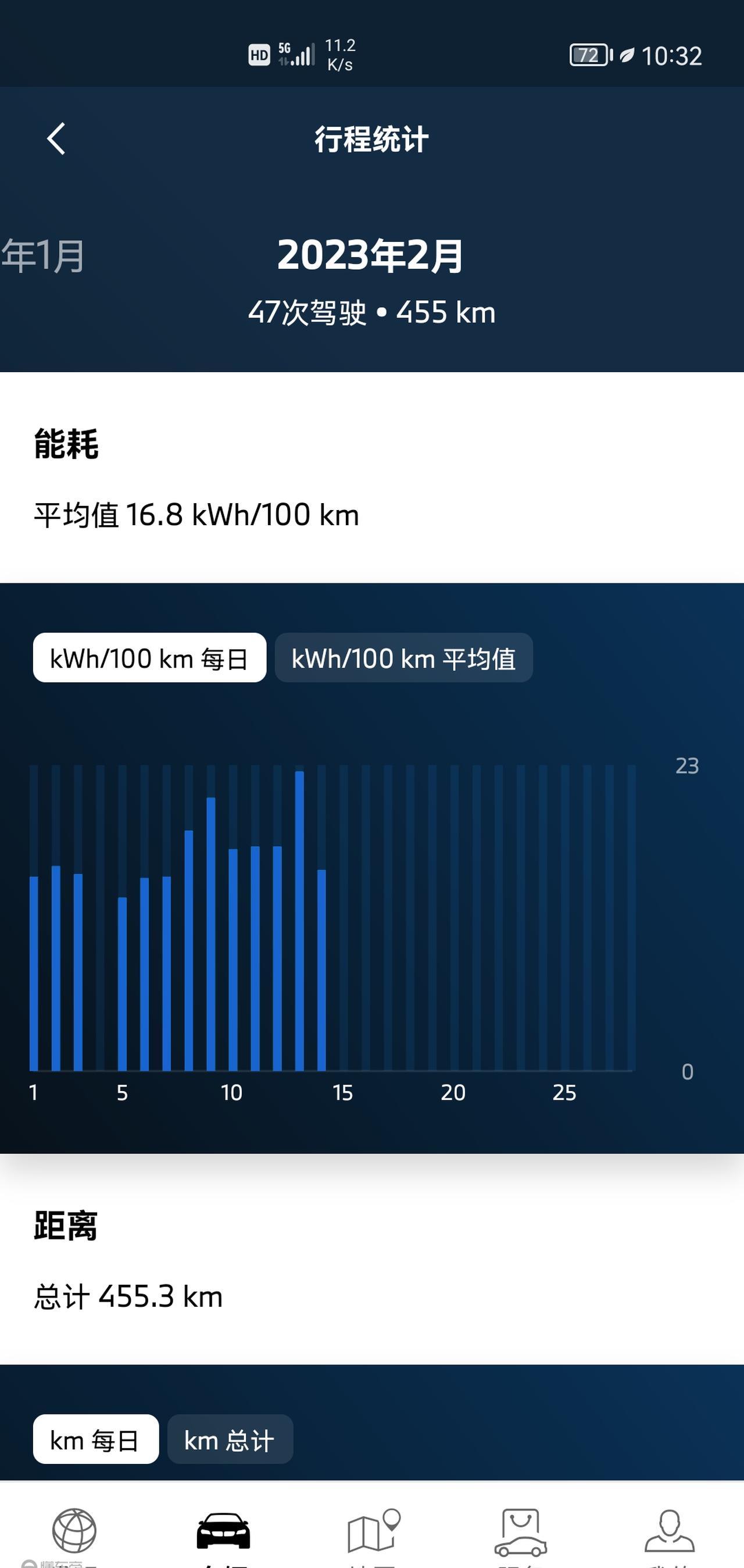Tap the back chevron on 行程统计 page
The image size is (744, 1568).
[x=55, y=138]
